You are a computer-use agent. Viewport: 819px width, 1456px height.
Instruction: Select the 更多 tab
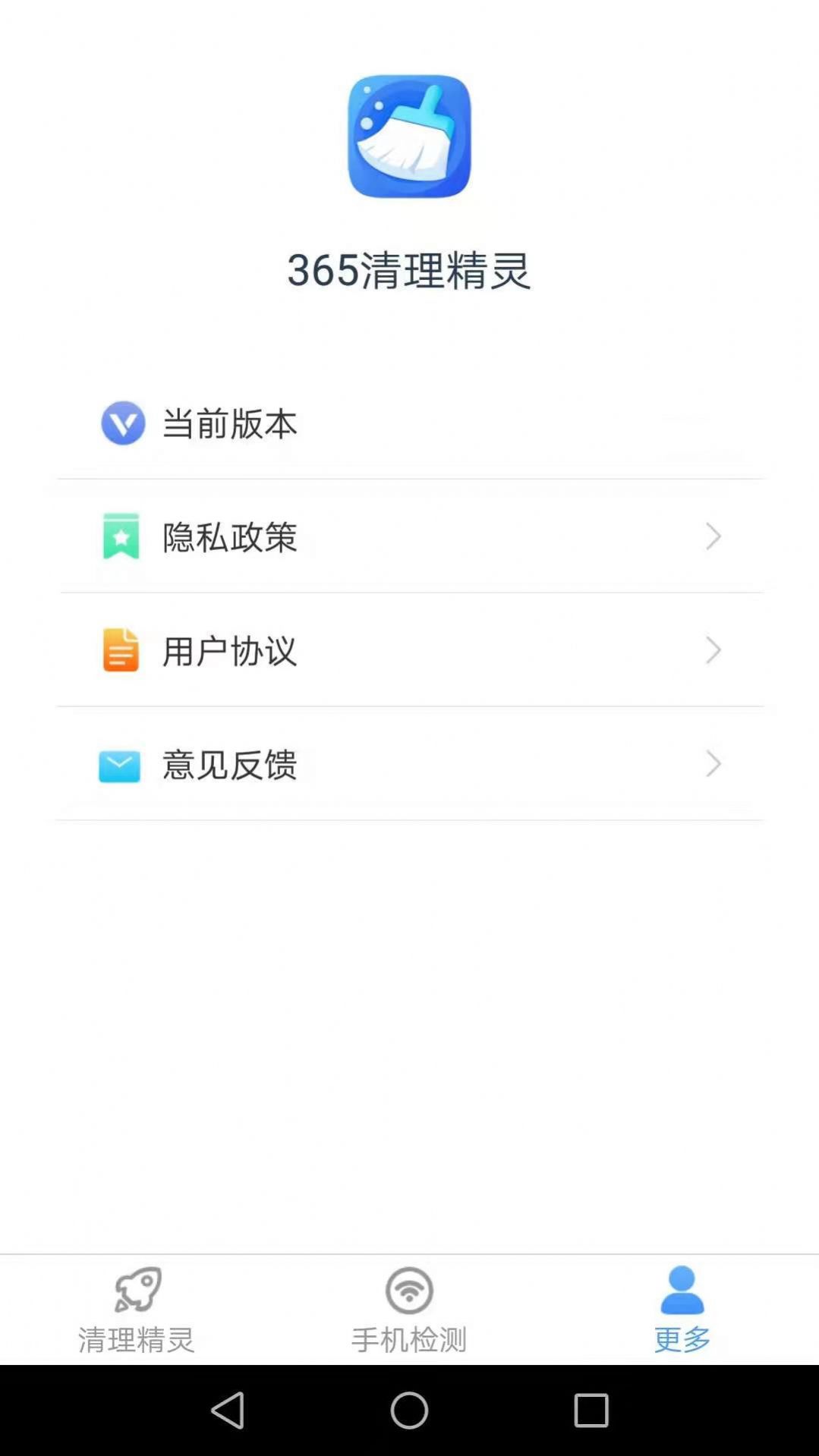pyautogui.click(x=682, y=1310)
